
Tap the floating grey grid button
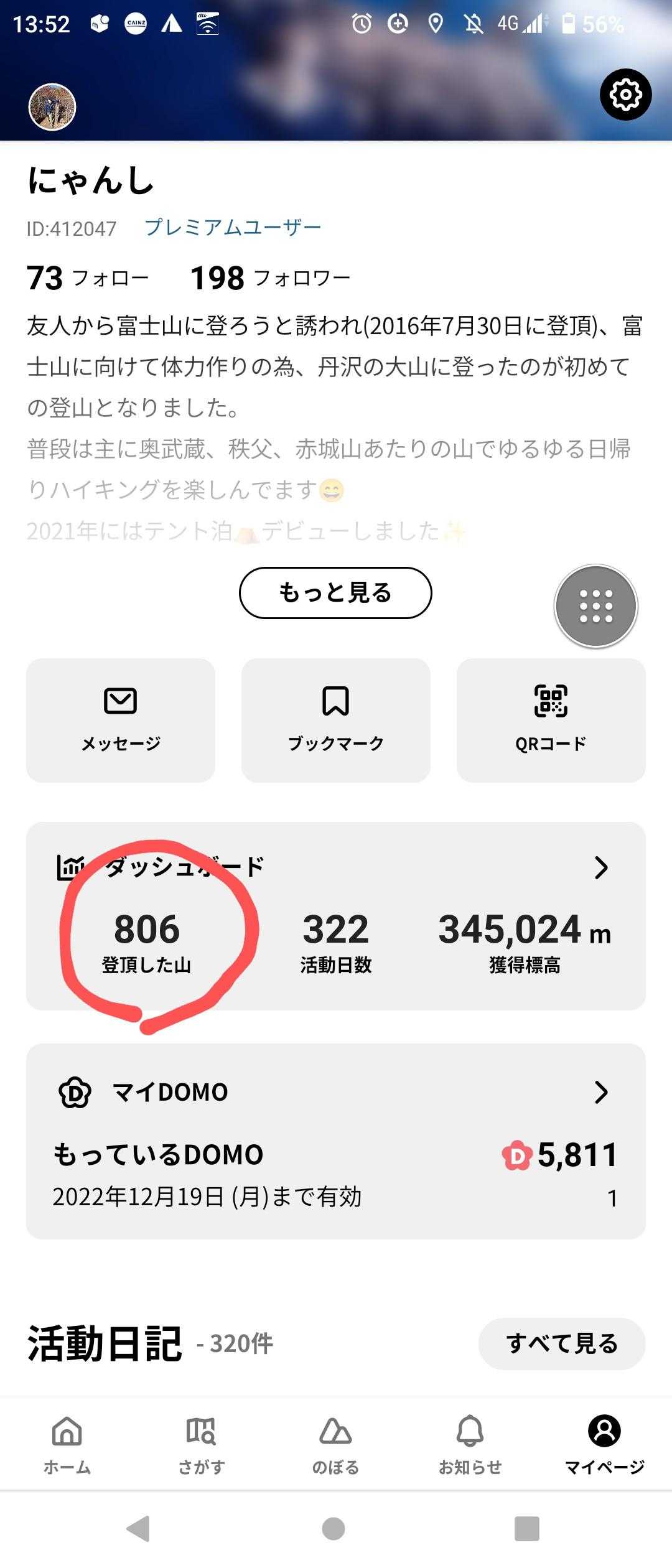pos(596,606)
